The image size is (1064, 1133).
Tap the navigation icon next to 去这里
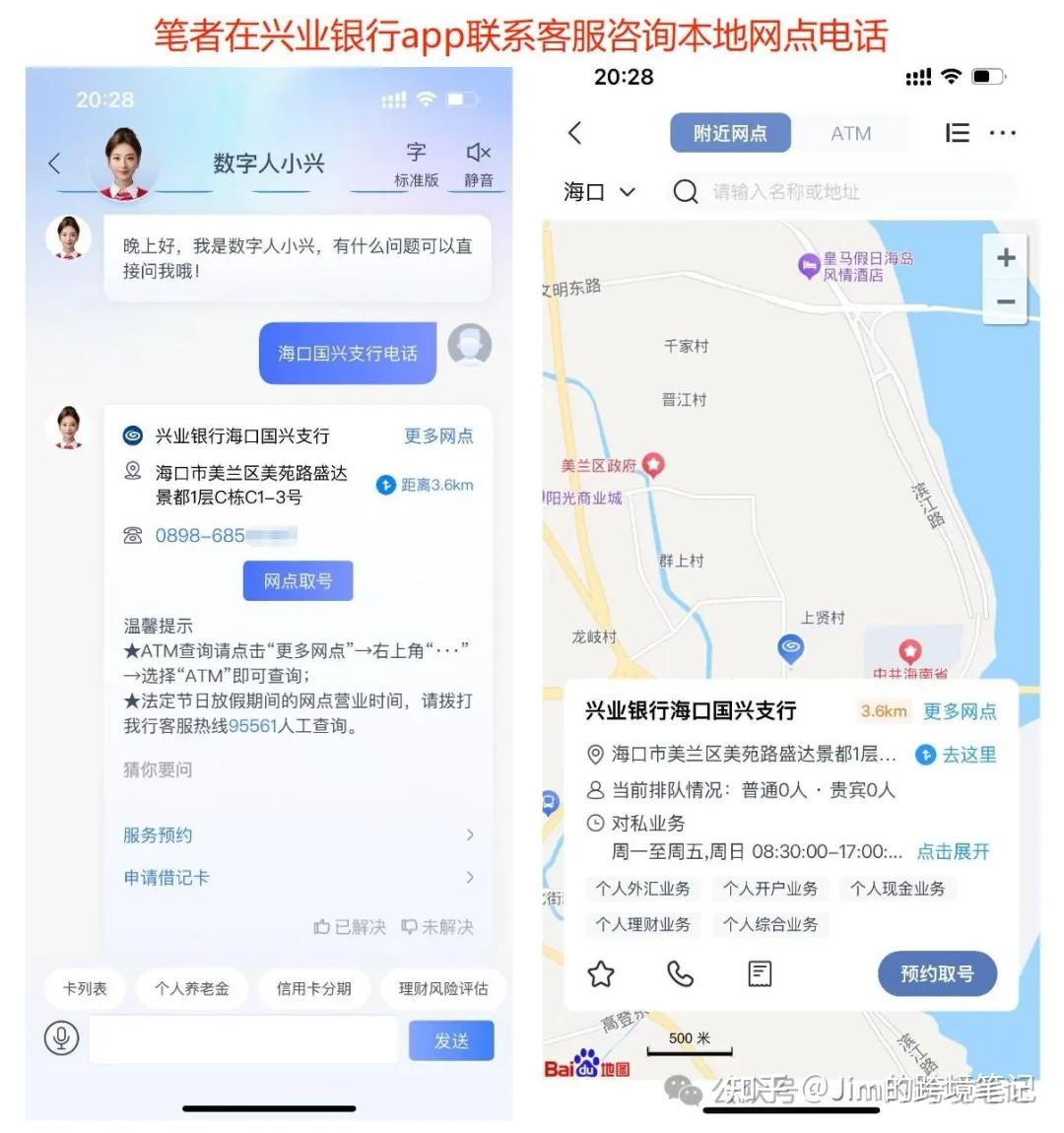point(925,755)
